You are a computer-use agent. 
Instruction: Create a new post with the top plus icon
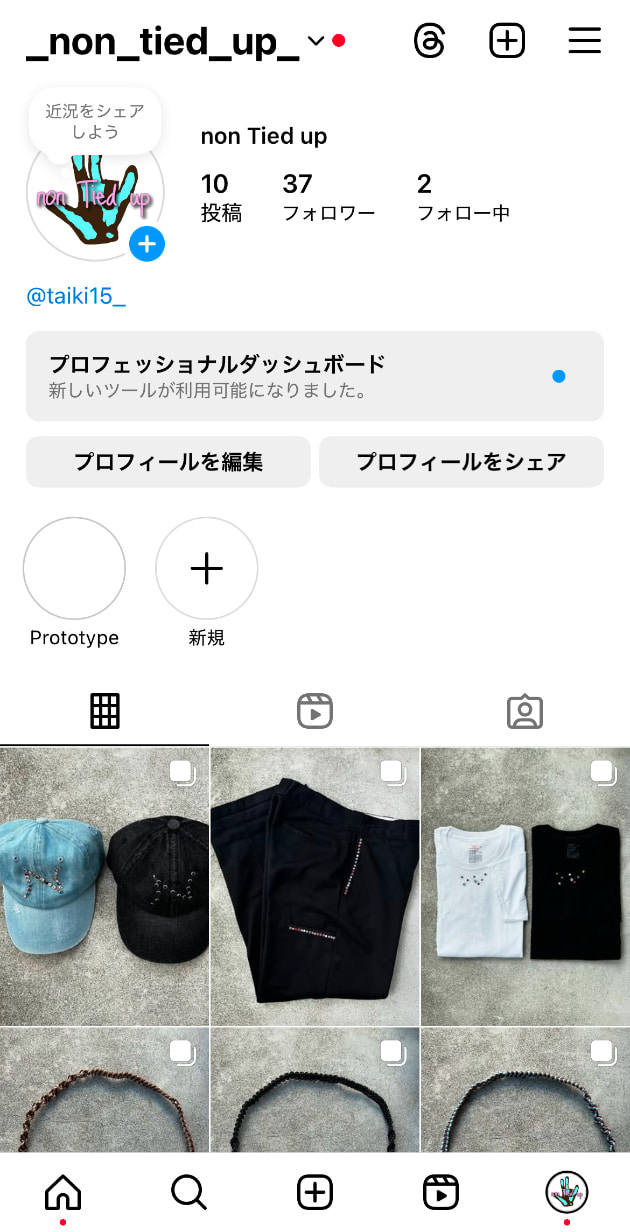tap(507, 41)
